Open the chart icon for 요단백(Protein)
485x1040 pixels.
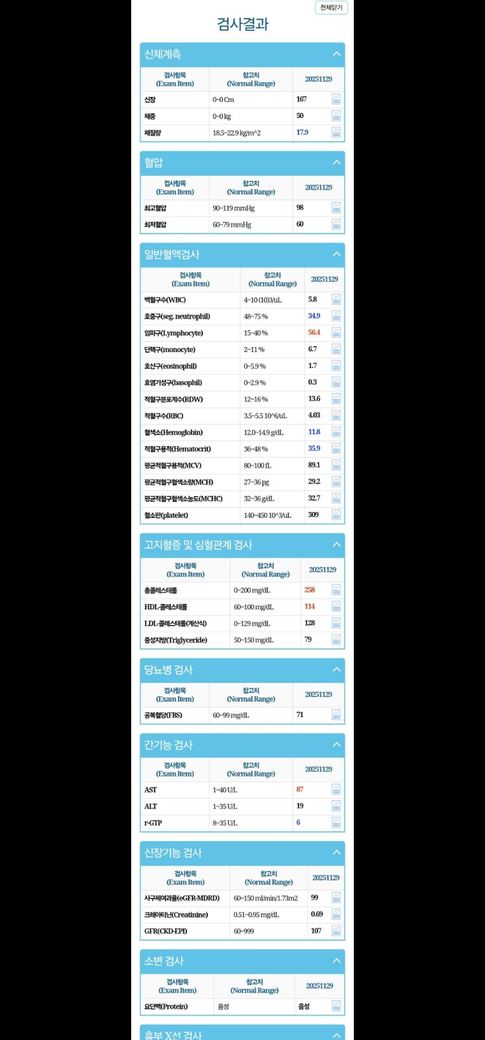point(336,1006)
